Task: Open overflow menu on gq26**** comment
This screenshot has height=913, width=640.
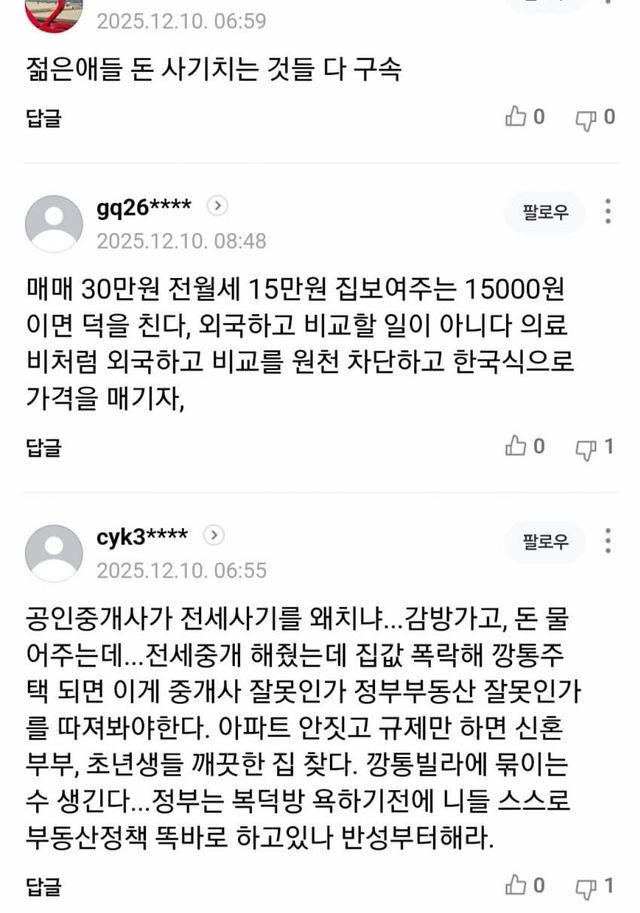Action: pyautogui.click(x=608, y=212)
